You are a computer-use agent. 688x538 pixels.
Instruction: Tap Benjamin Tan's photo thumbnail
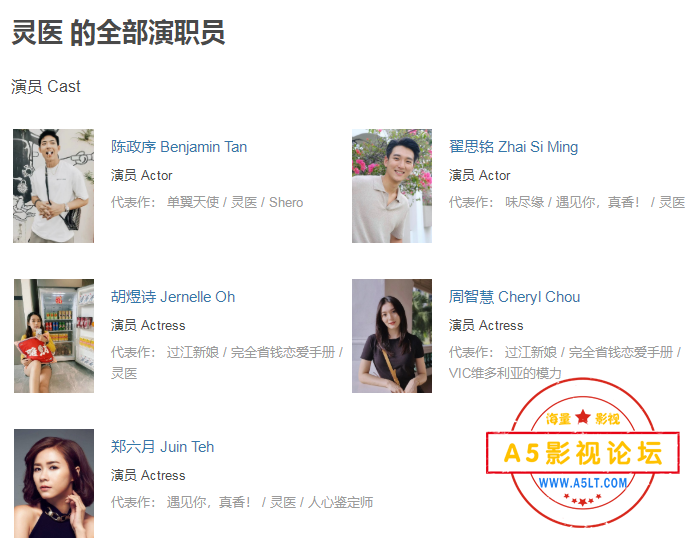tap(53, 186)
